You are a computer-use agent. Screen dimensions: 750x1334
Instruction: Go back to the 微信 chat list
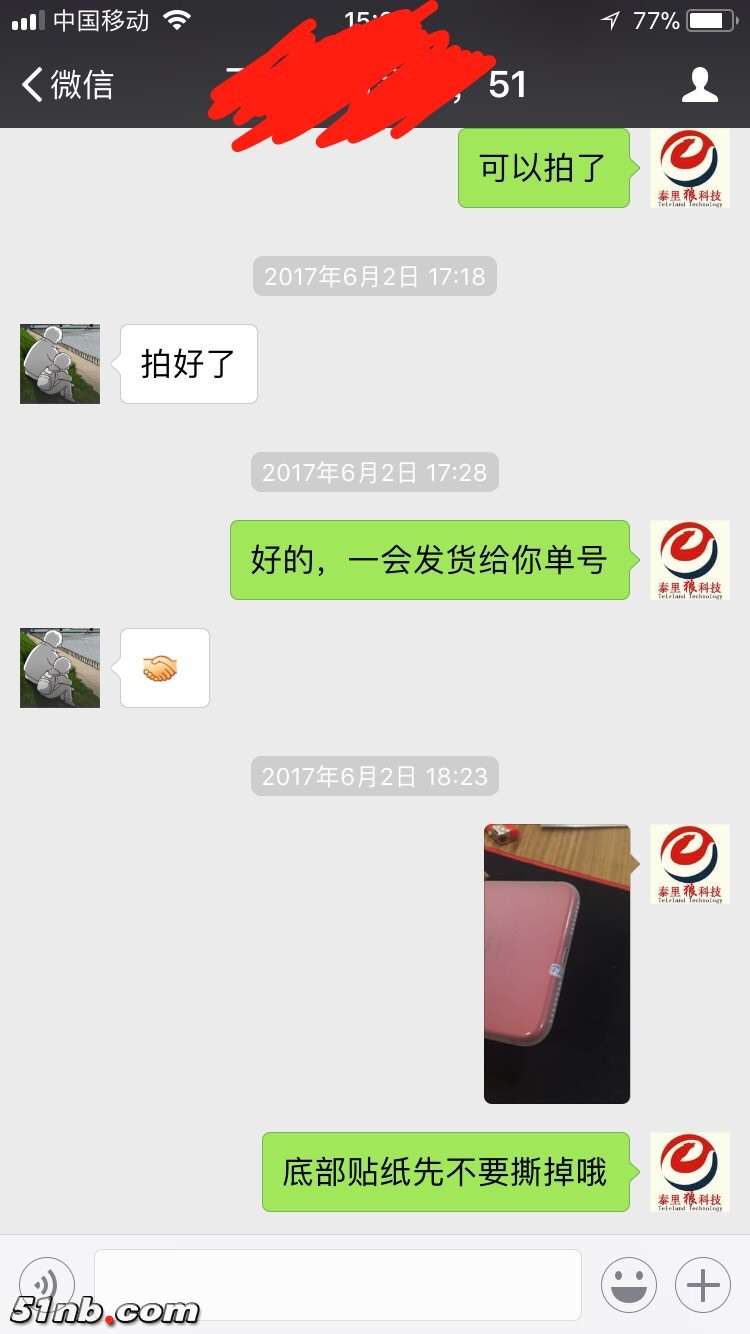[x=68, y=85]
